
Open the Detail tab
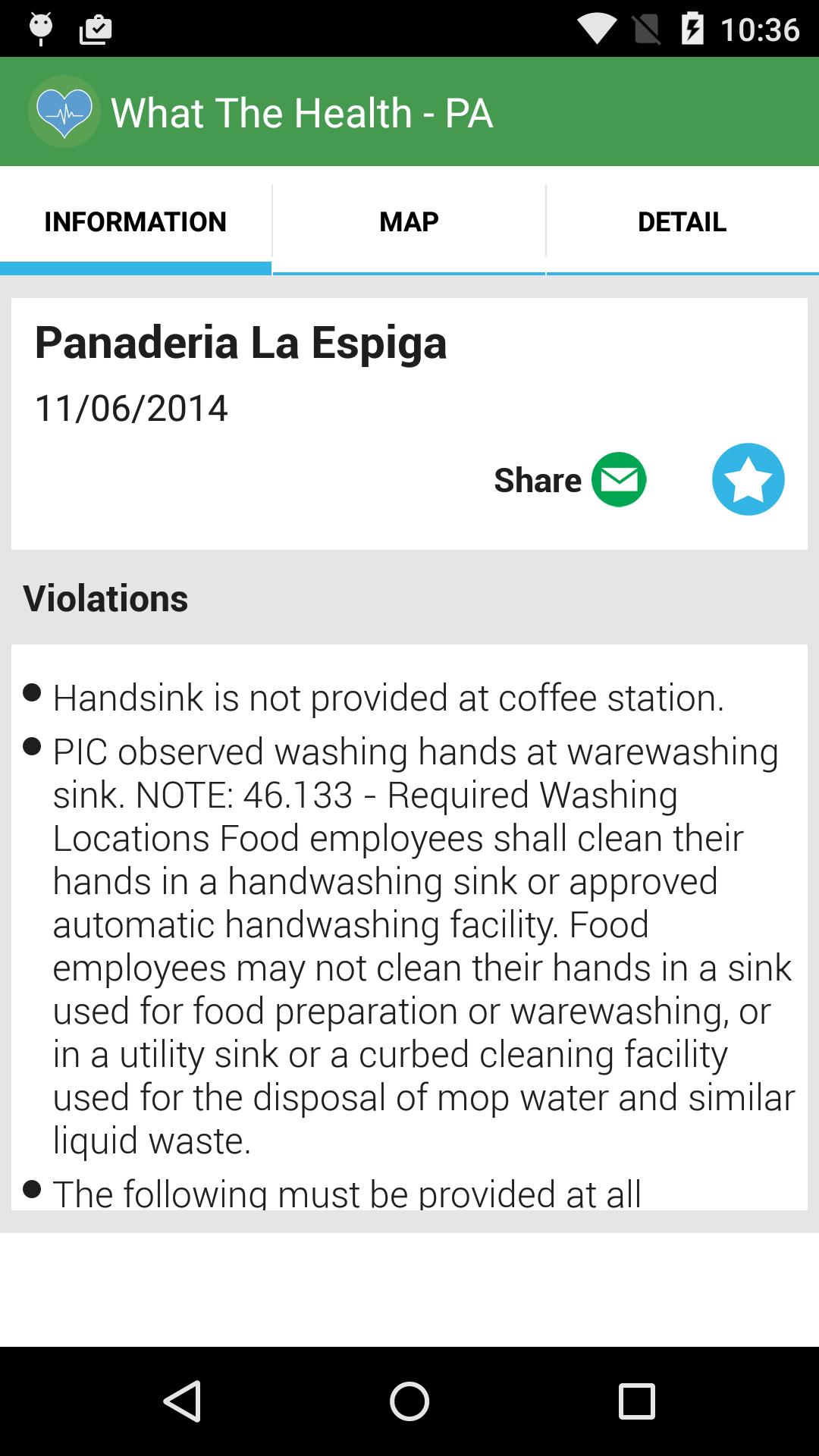[682, 221]
